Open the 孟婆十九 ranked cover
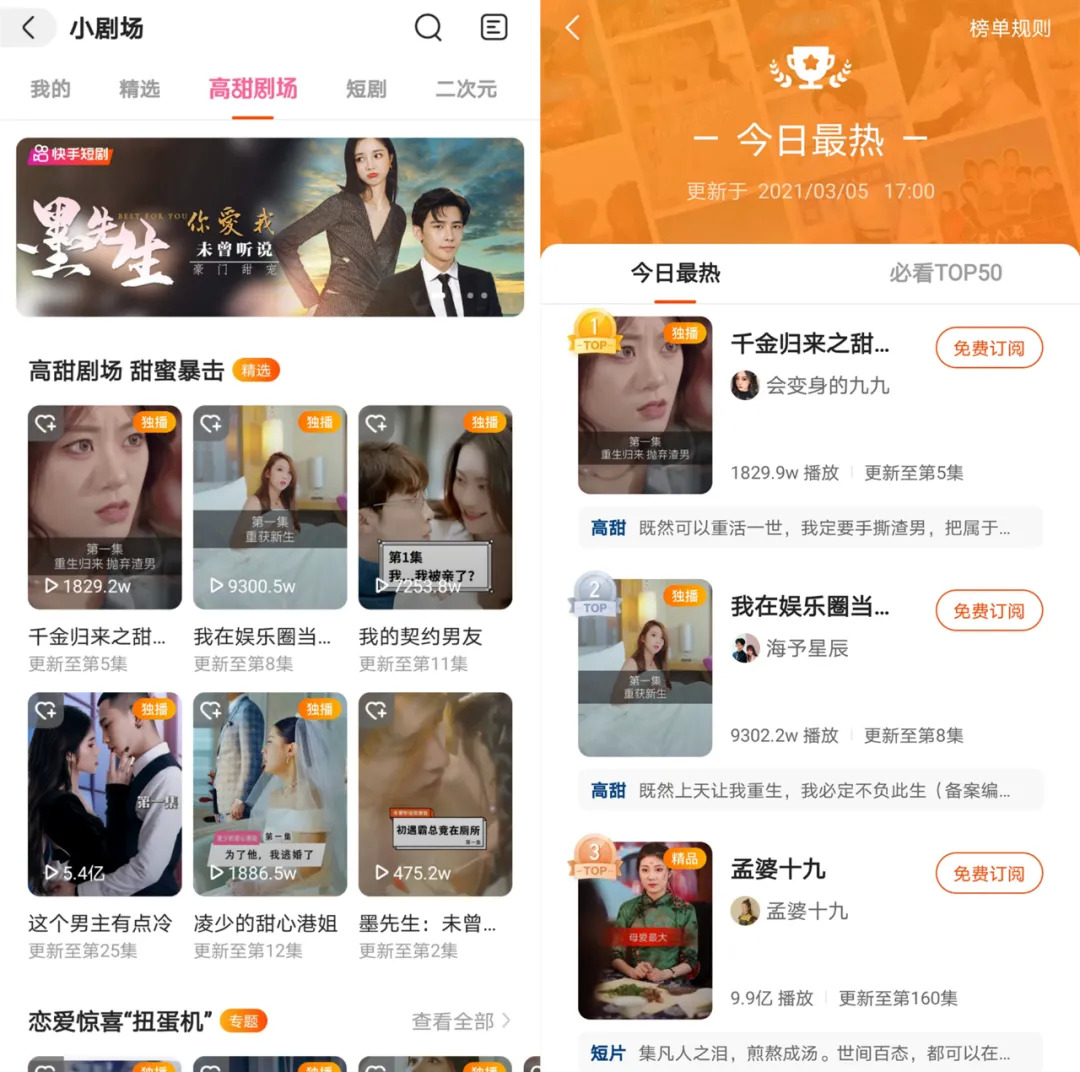Screen dimensions: 1080x1072 645,930
